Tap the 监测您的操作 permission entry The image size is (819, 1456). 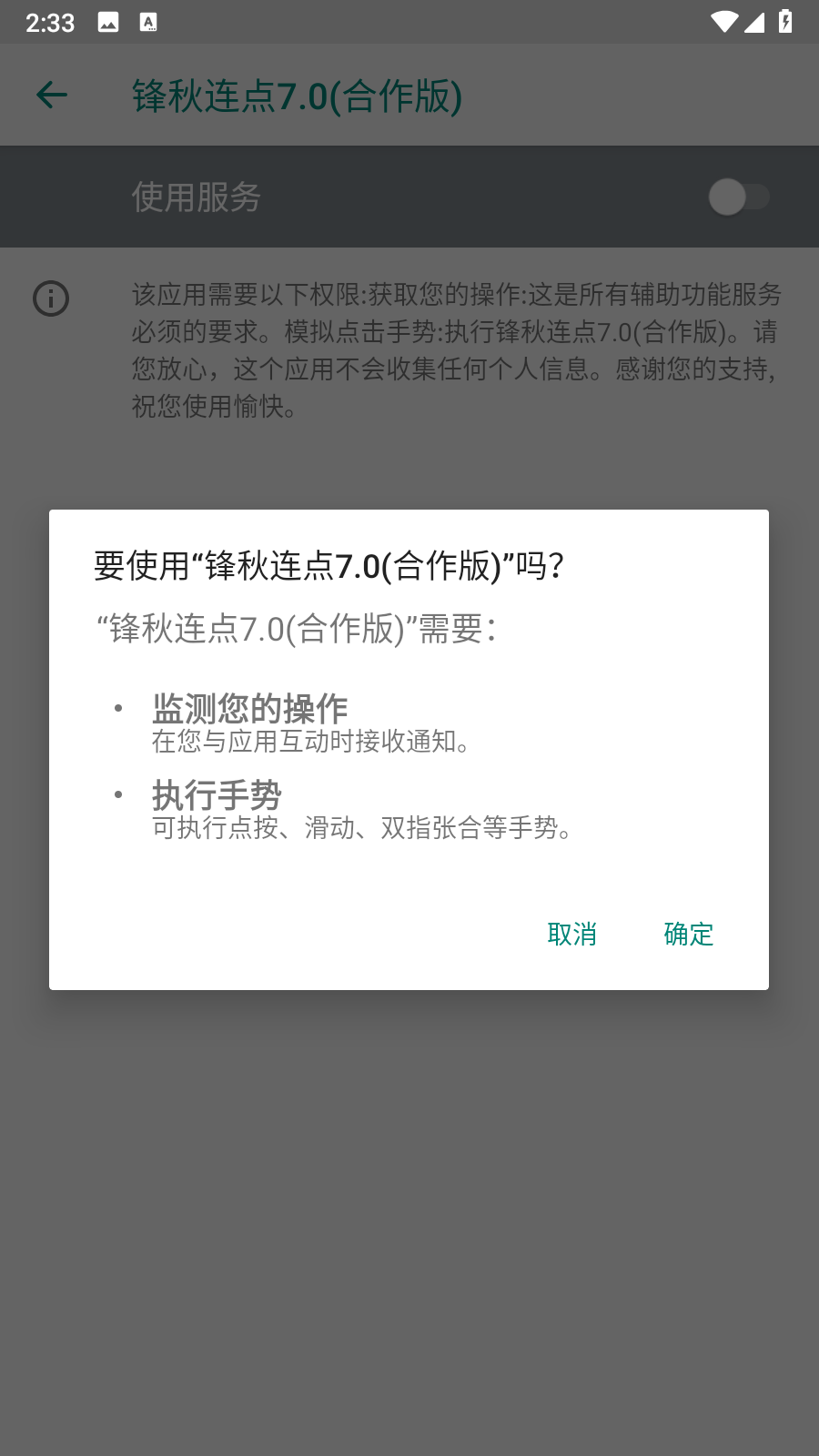[249, 707]
